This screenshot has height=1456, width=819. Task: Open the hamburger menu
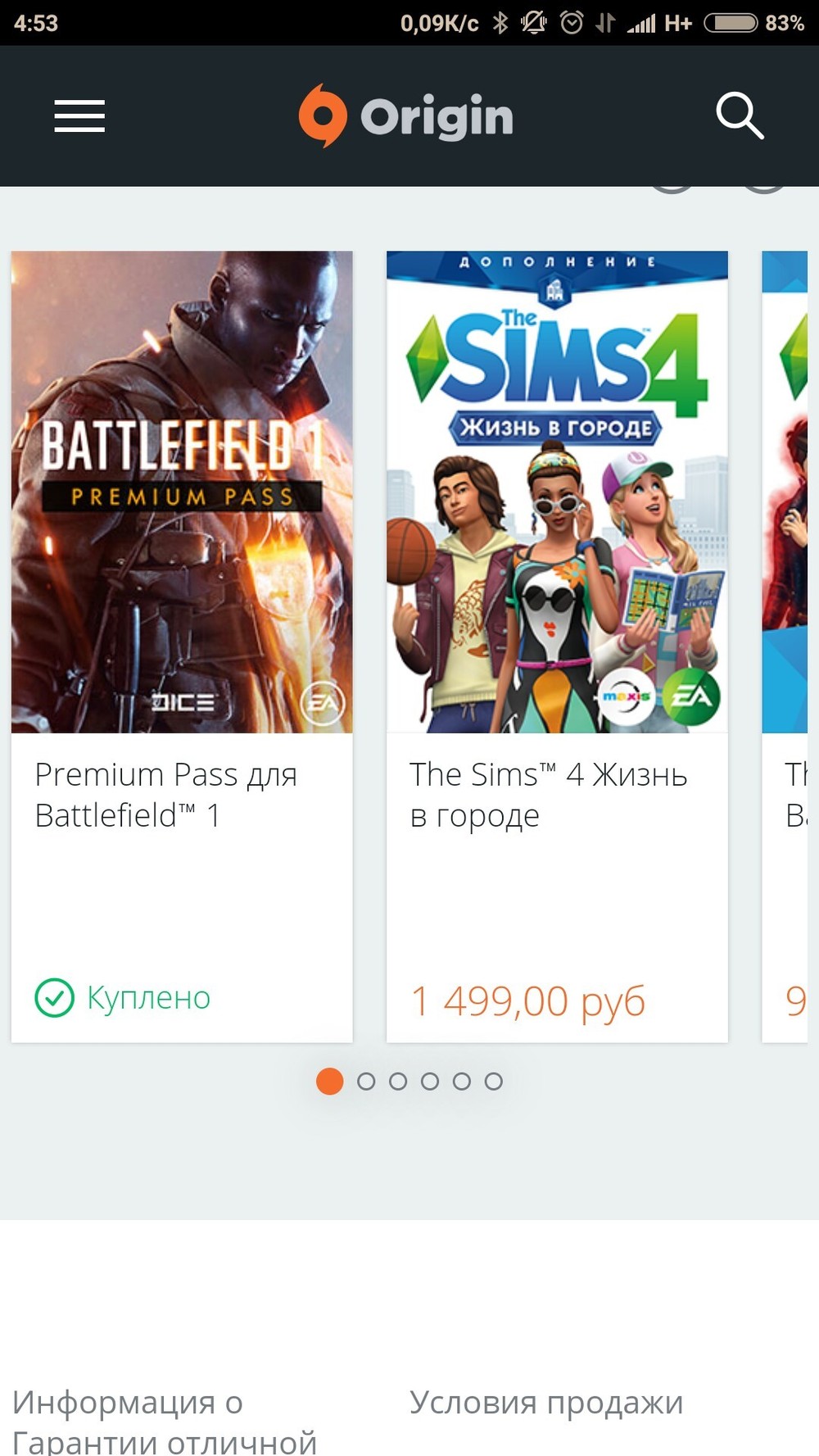[x=79, y=116]
